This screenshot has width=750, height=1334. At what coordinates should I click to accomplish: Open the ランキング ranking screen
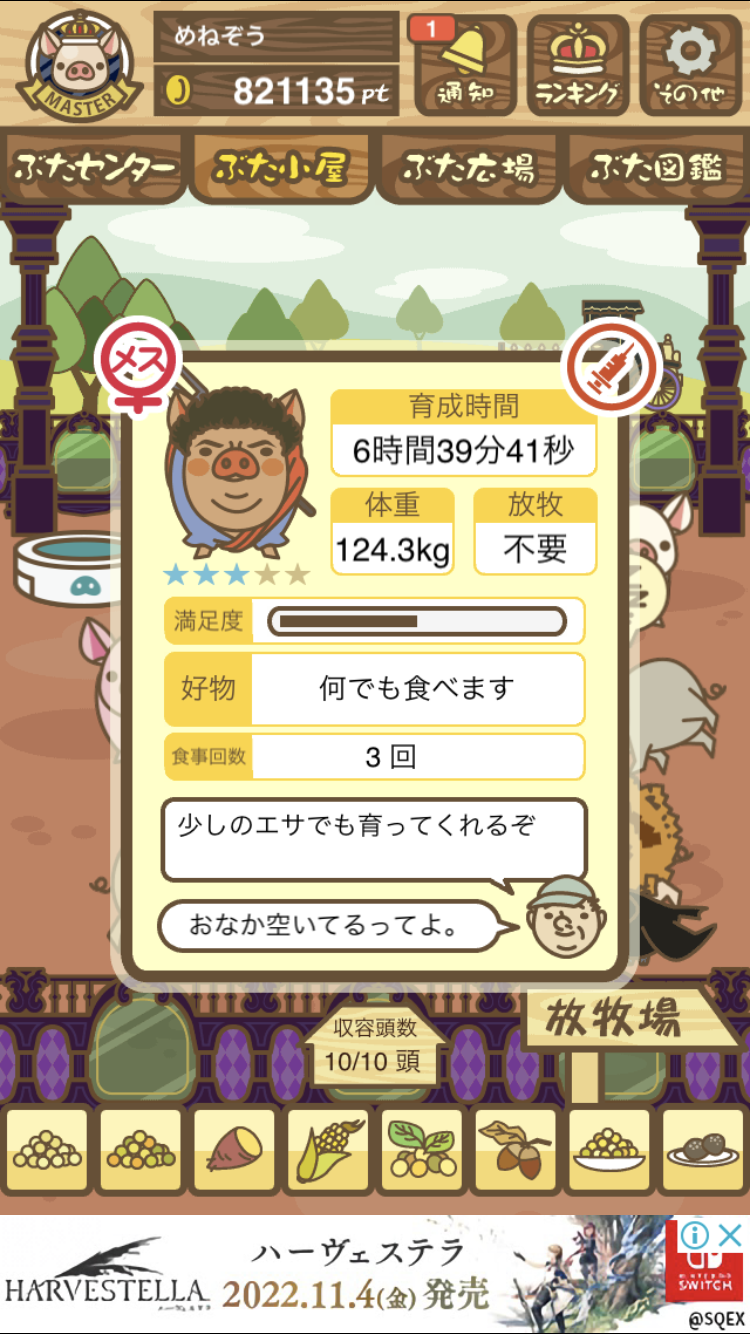pyautogui.click(x=577, y=64)
